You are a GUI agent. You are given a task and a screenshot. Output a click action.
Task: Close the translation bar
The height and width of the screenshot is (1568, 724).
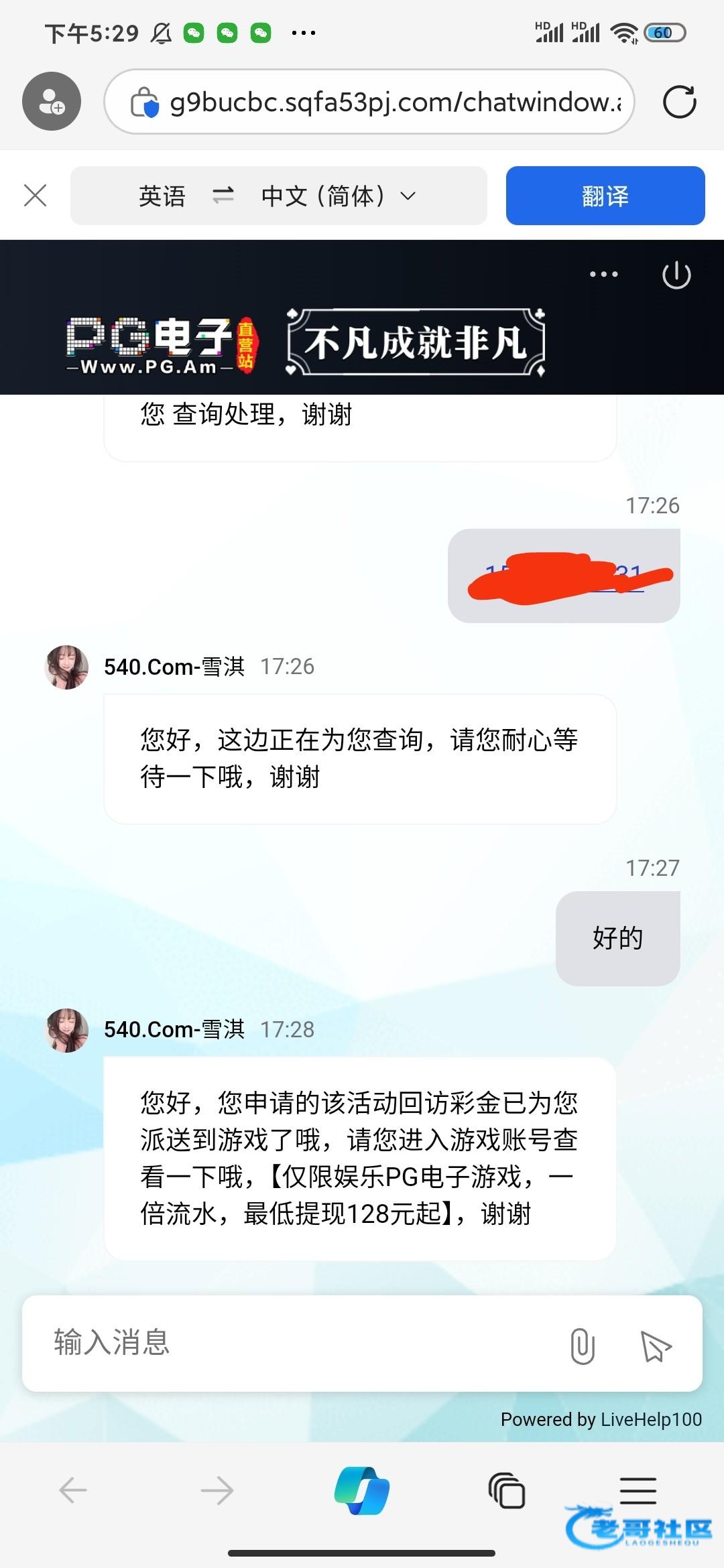tap(35, 196)
